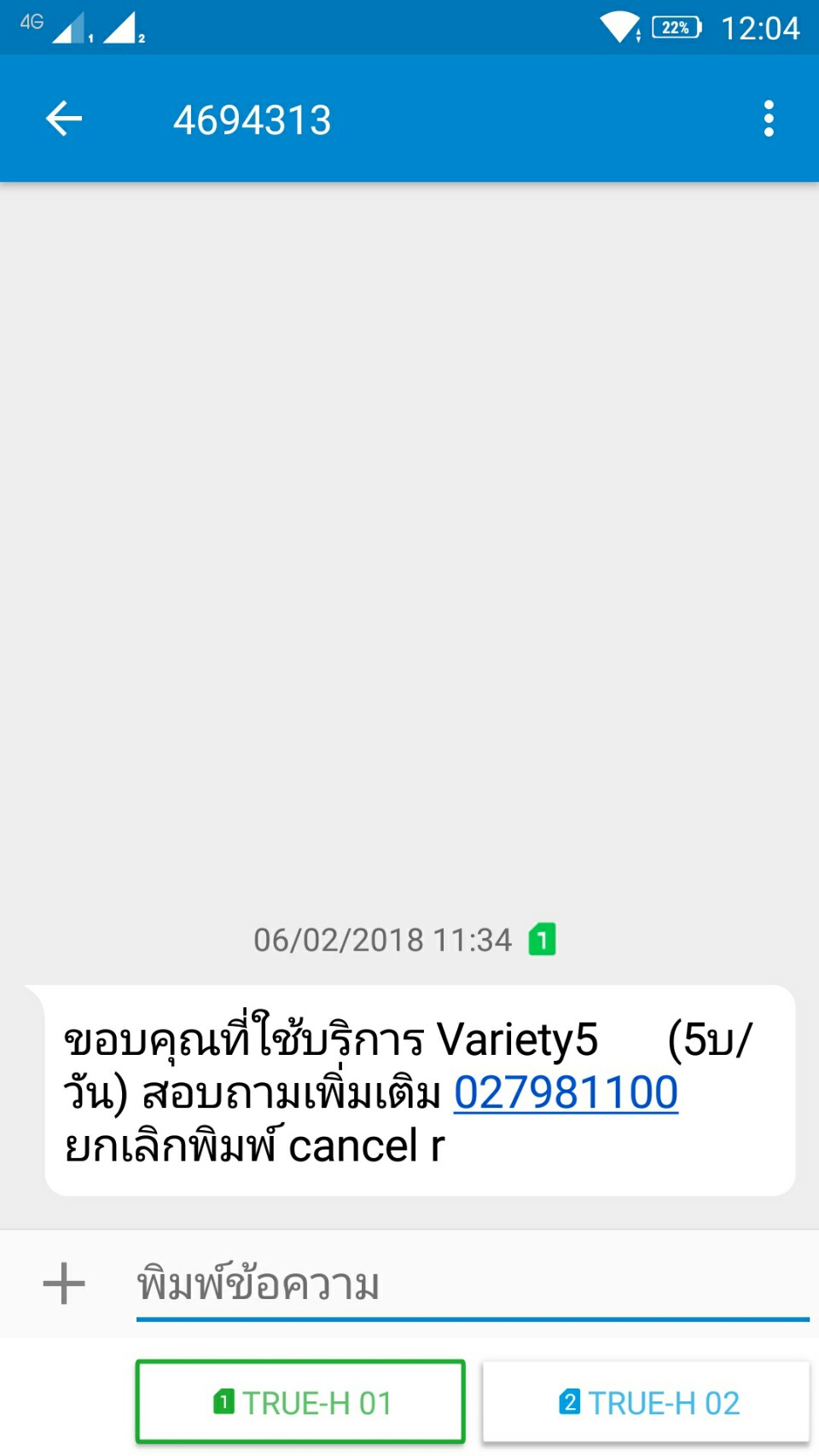Go back using the arrow icon

(x=64, y=119)
